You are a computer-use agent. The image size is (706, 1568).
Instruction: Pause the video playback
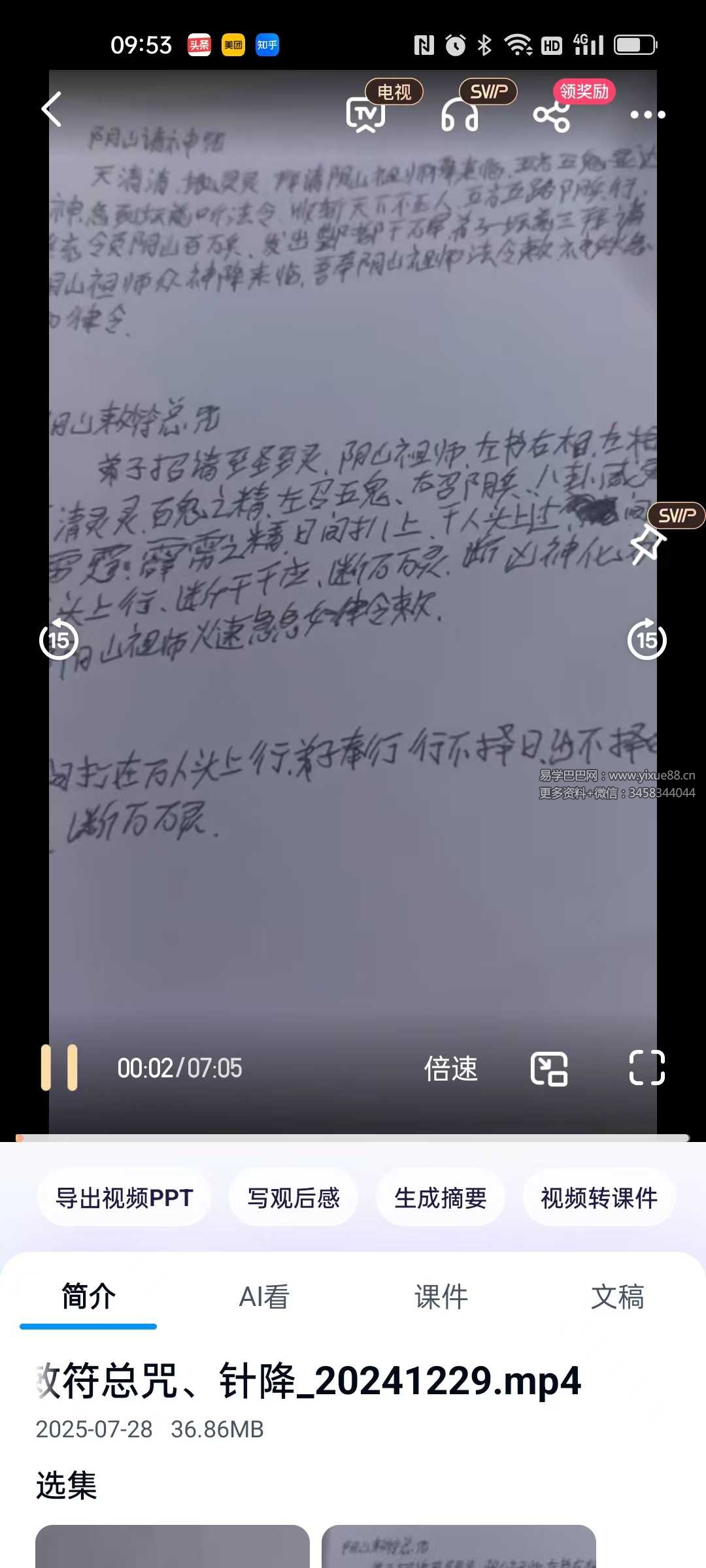(59, 1068)
